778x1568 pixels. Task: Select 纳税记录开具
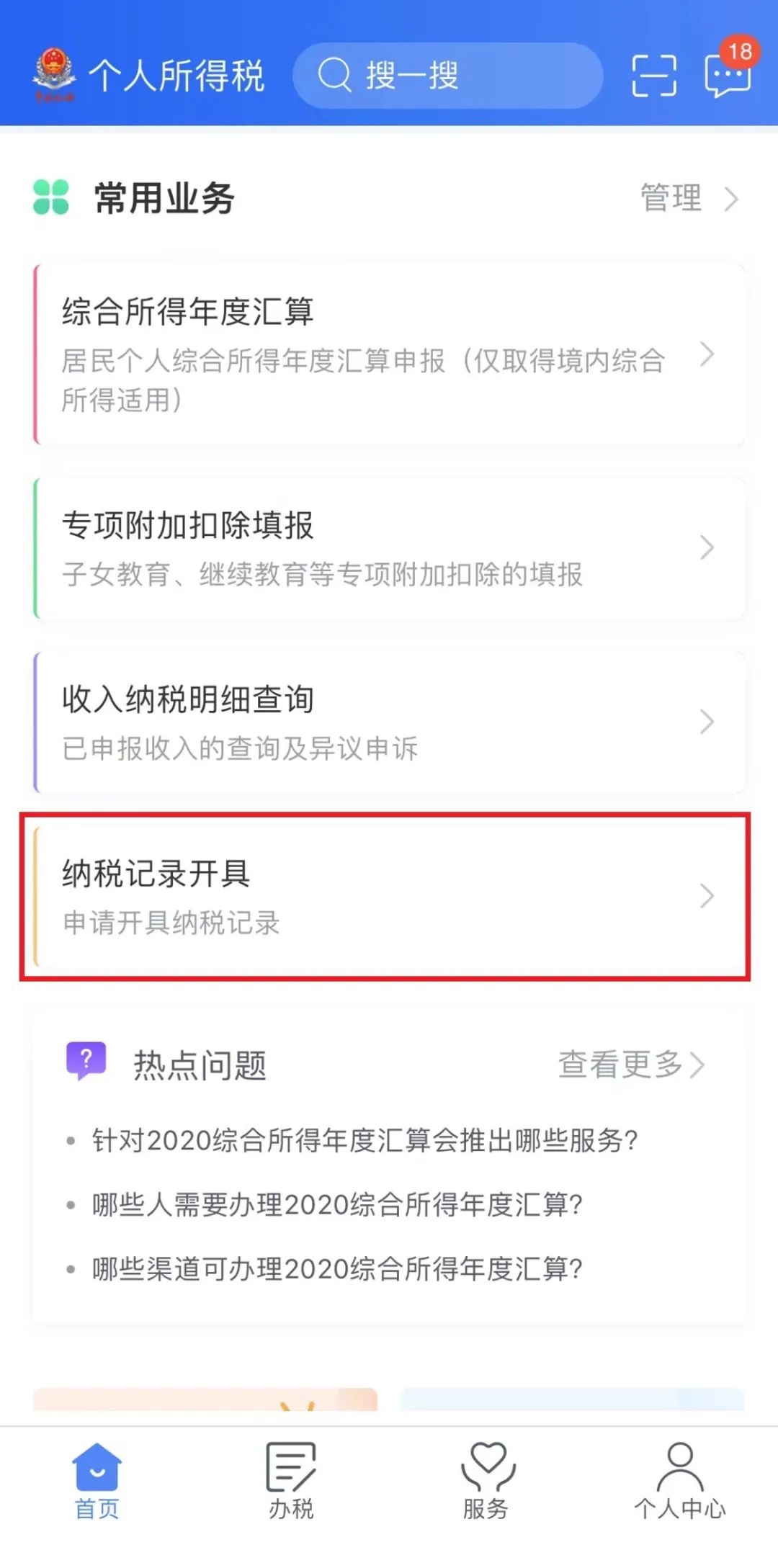[x=389, y=897]
